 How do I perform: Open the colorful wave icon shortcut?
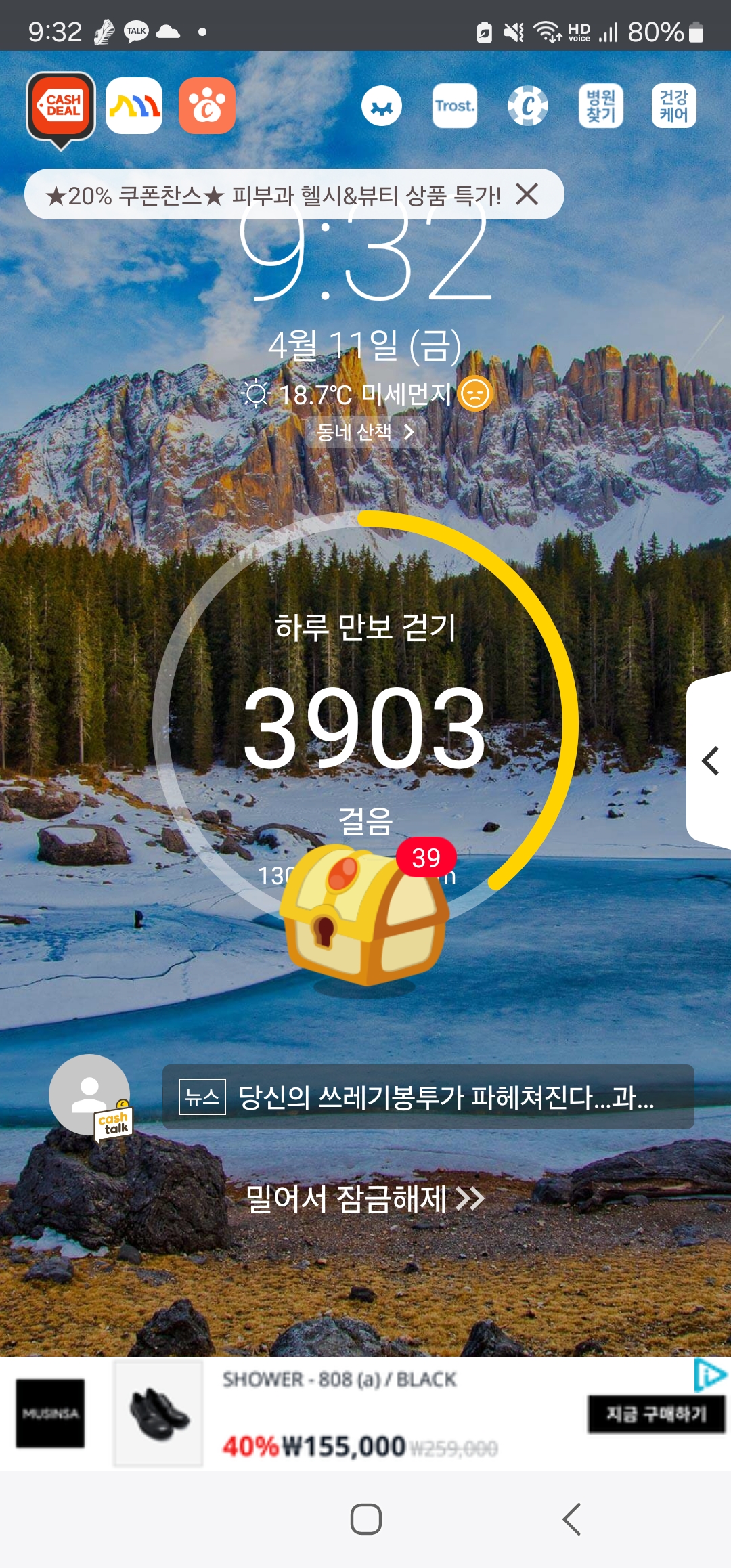coord(134,106)
